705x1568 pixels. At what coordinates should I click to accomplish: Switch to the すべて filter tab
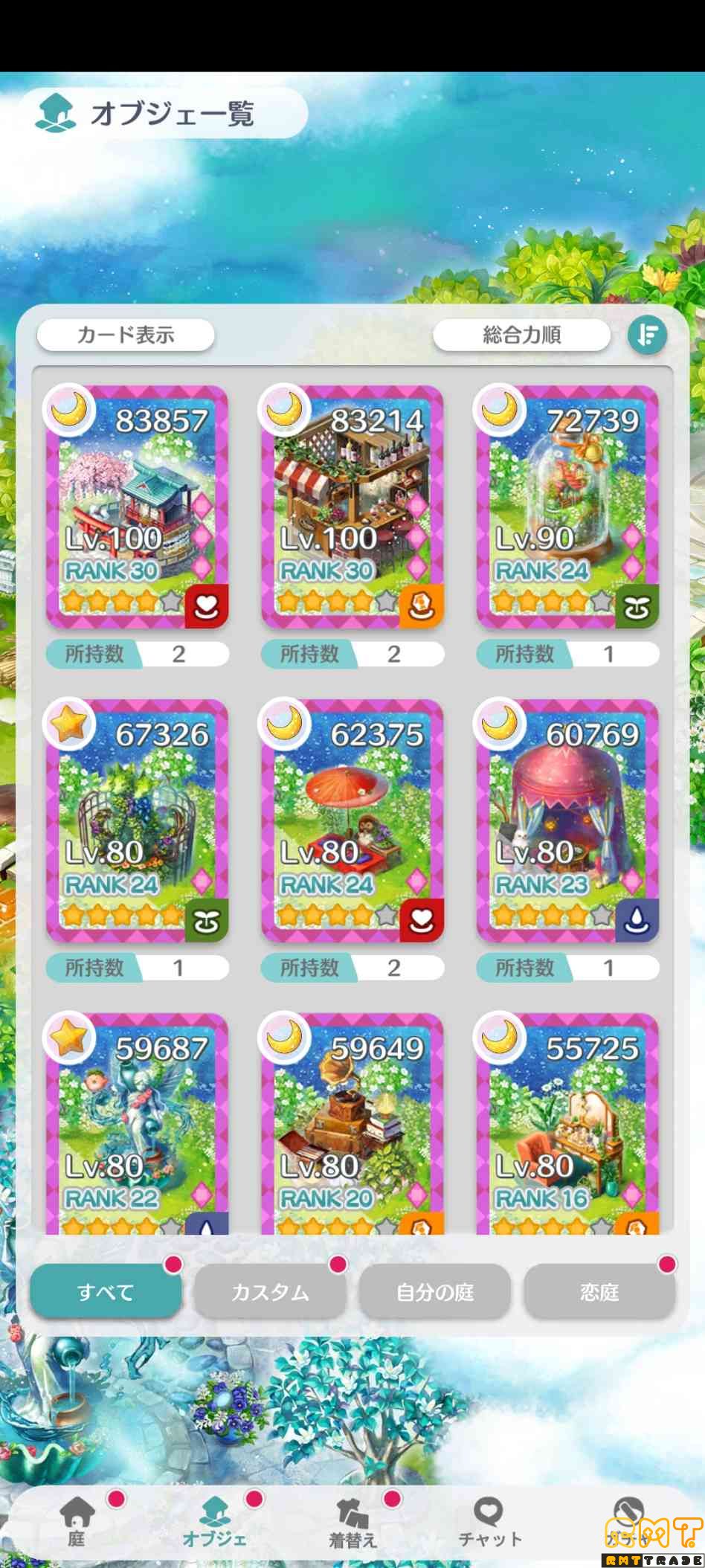coord(106,1292)
